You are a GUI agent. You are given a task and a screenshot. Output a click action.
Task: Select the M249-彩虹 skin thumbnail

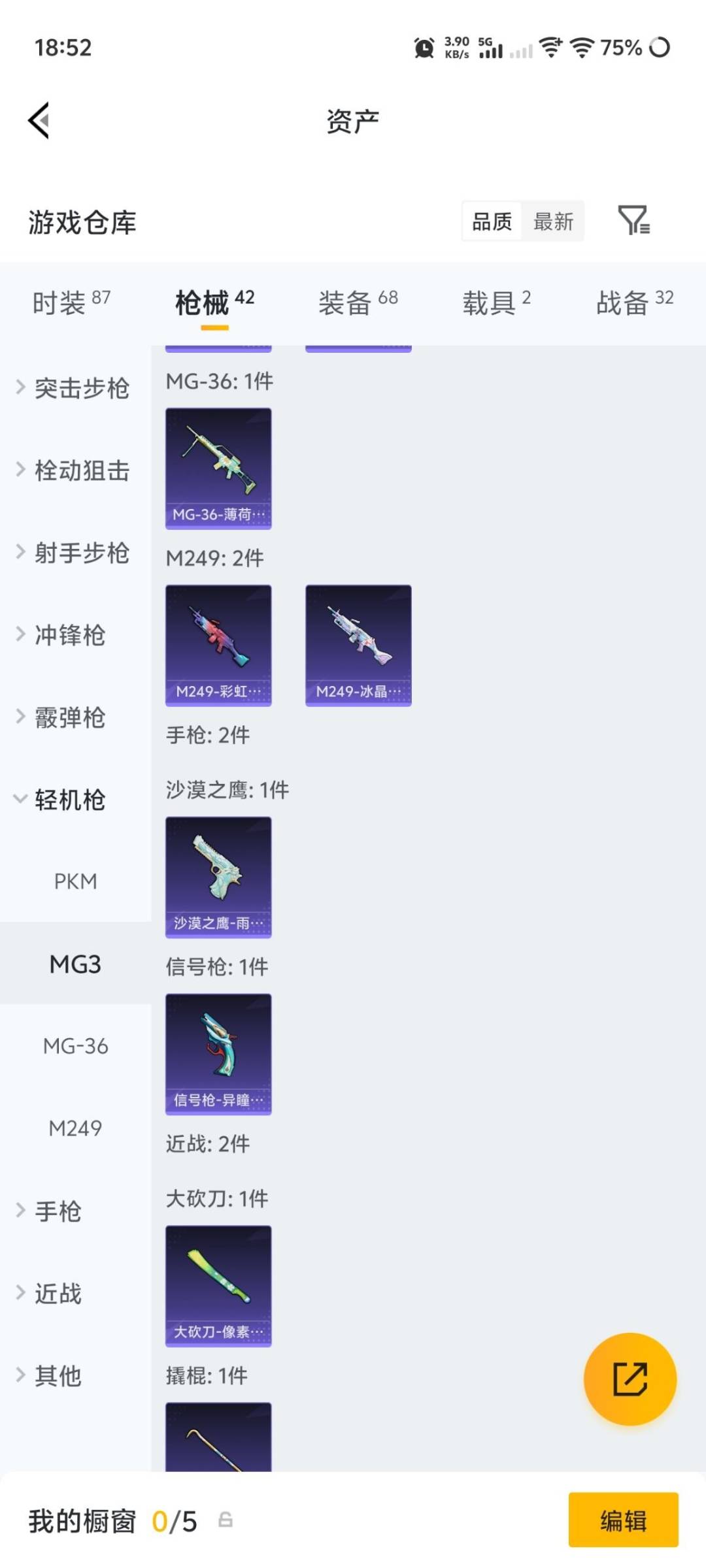pos(218,644)
